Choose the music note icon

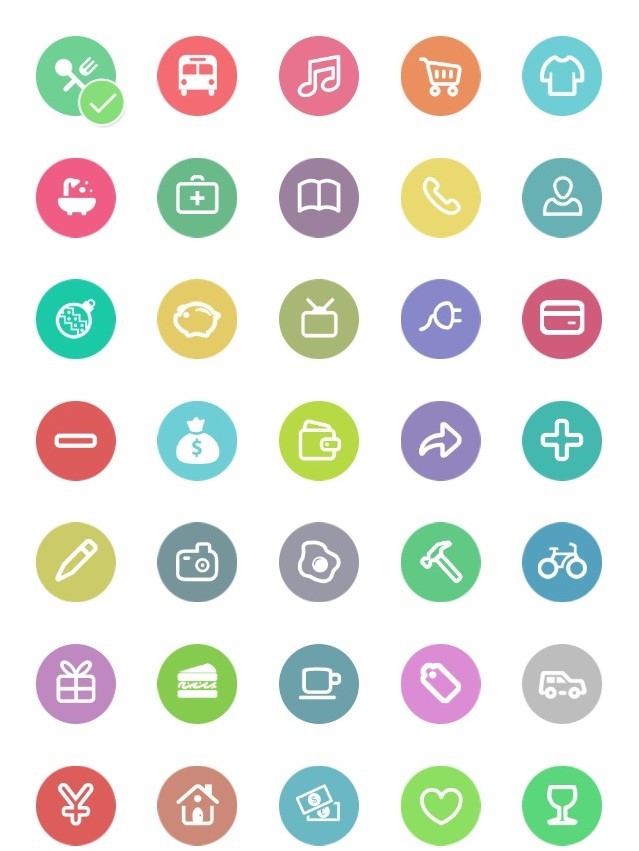point(319,76)
